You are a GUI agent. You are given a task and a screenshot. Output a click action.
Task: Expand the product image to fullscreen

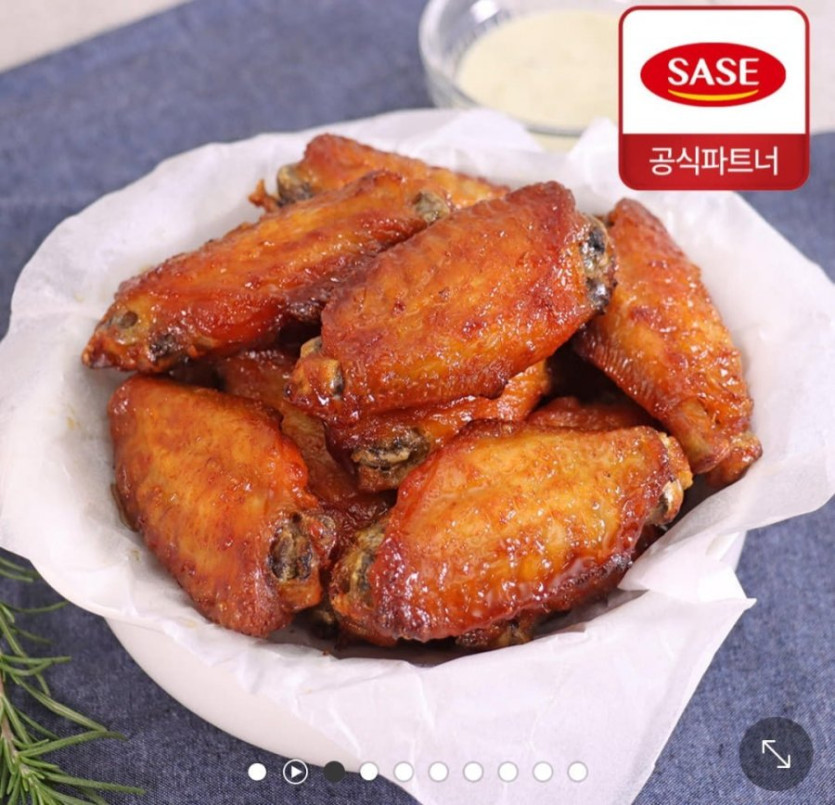tap(775, 754)
